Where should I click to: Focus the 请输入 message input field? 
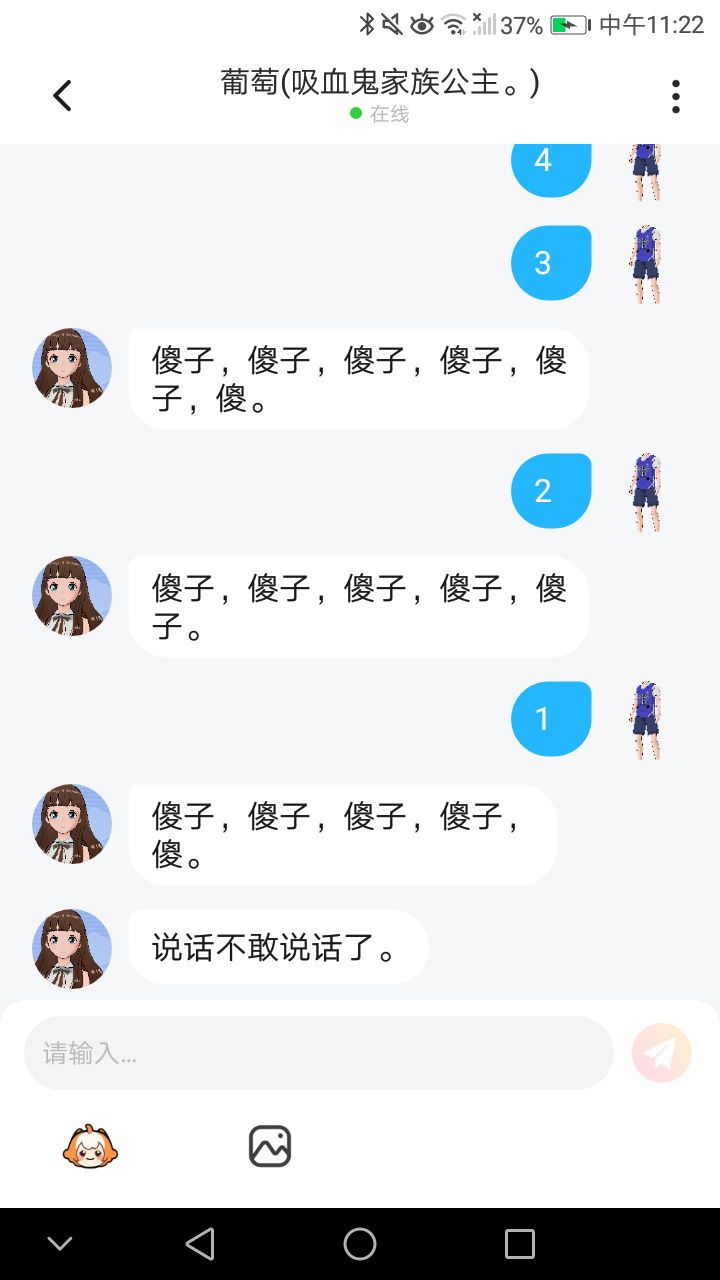coord(318,1053)
